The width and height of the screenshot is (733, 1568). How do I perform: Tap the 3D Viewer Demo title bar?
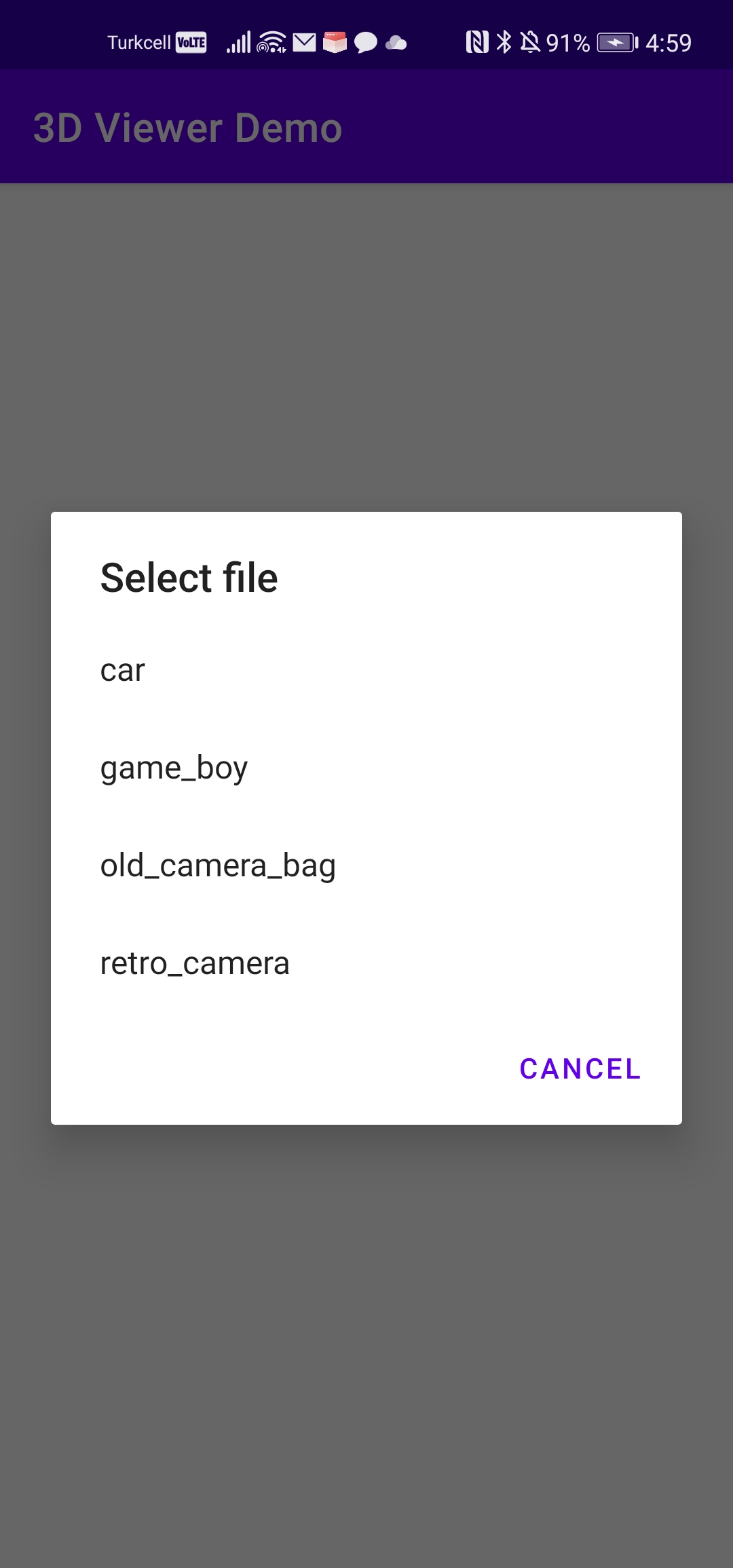click(188, 126)
